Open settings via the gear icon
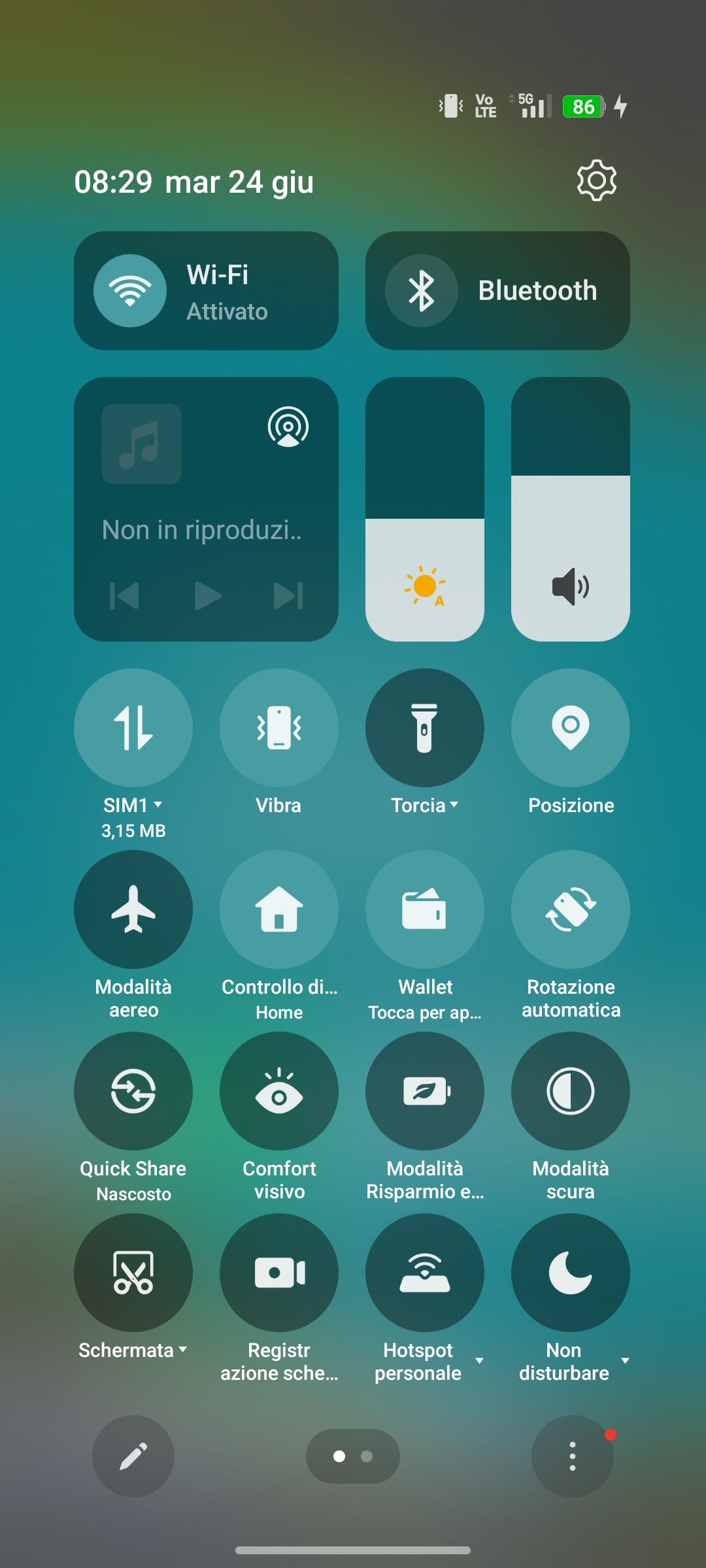The height and width of the screenshot is (1568, 706). pyautogui.click(x=596, y=180)
